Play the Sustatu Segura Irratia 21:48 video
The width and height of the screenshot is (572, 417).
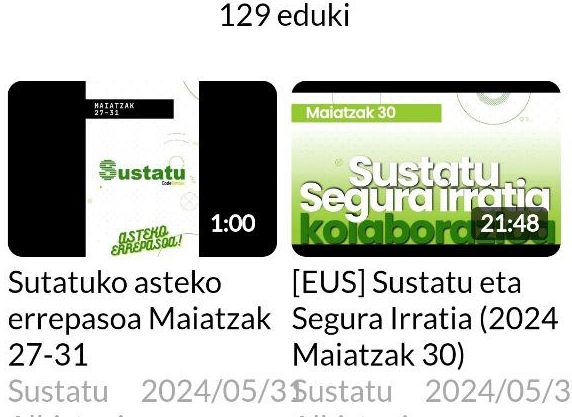tap(426, 169)
